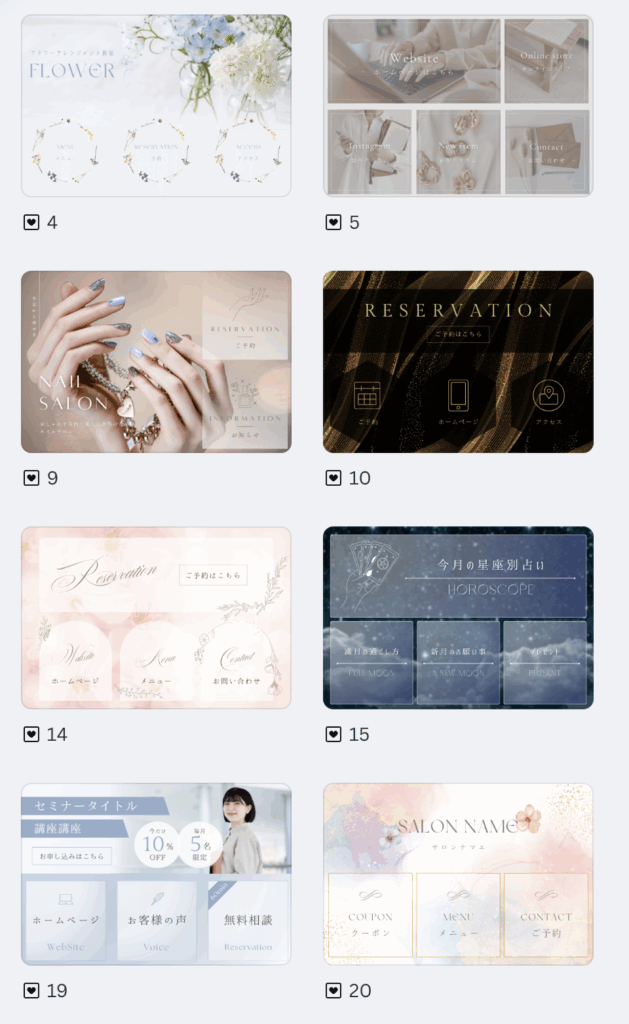Like the gold RESERVATION template with 10 hearts
629x1024 pixels.
click(x=333, y=478)
